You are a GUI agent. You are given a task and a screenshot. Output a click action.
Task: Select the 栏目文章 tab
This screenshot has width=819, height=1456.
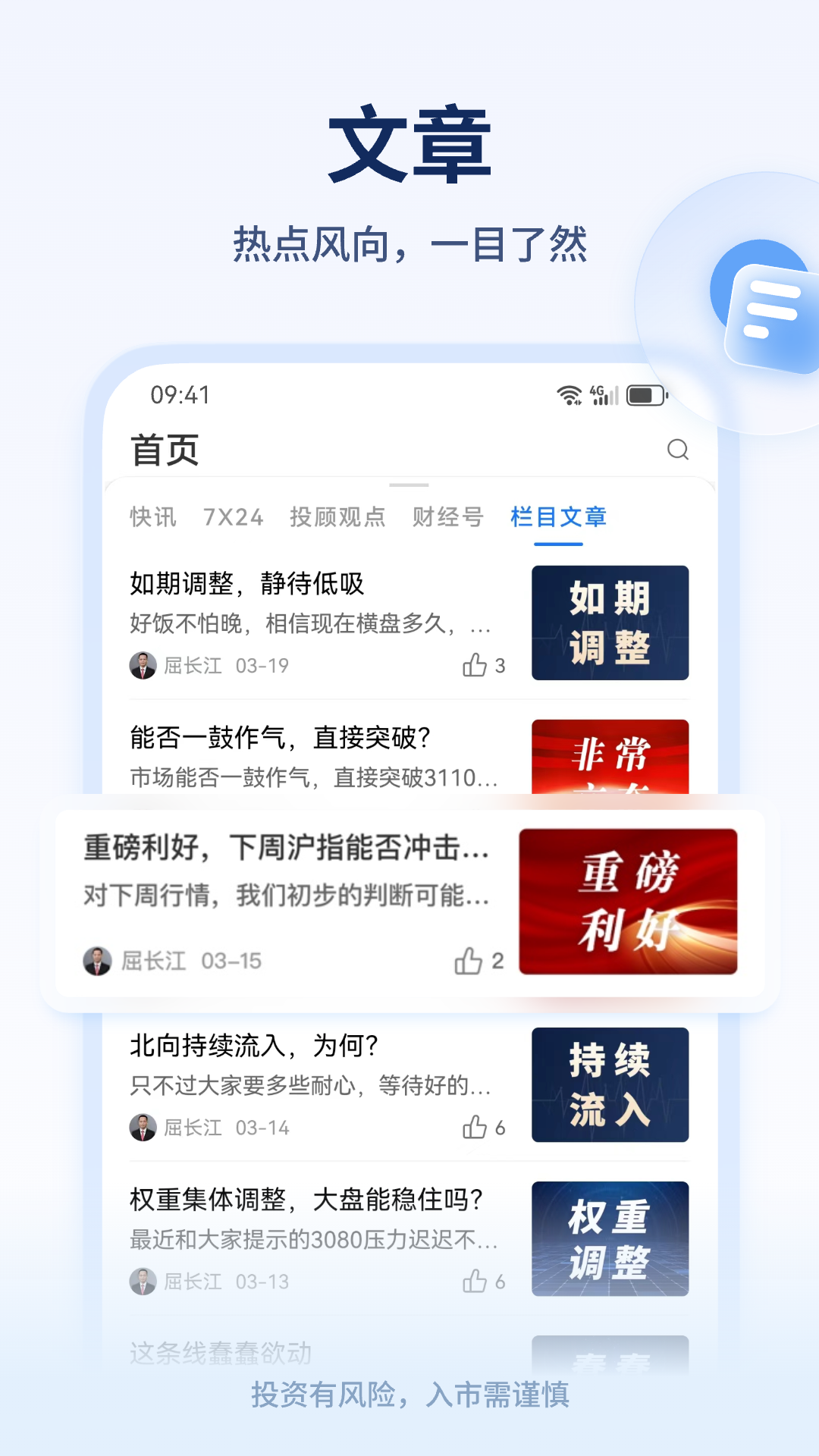click(x=558, y=516)
